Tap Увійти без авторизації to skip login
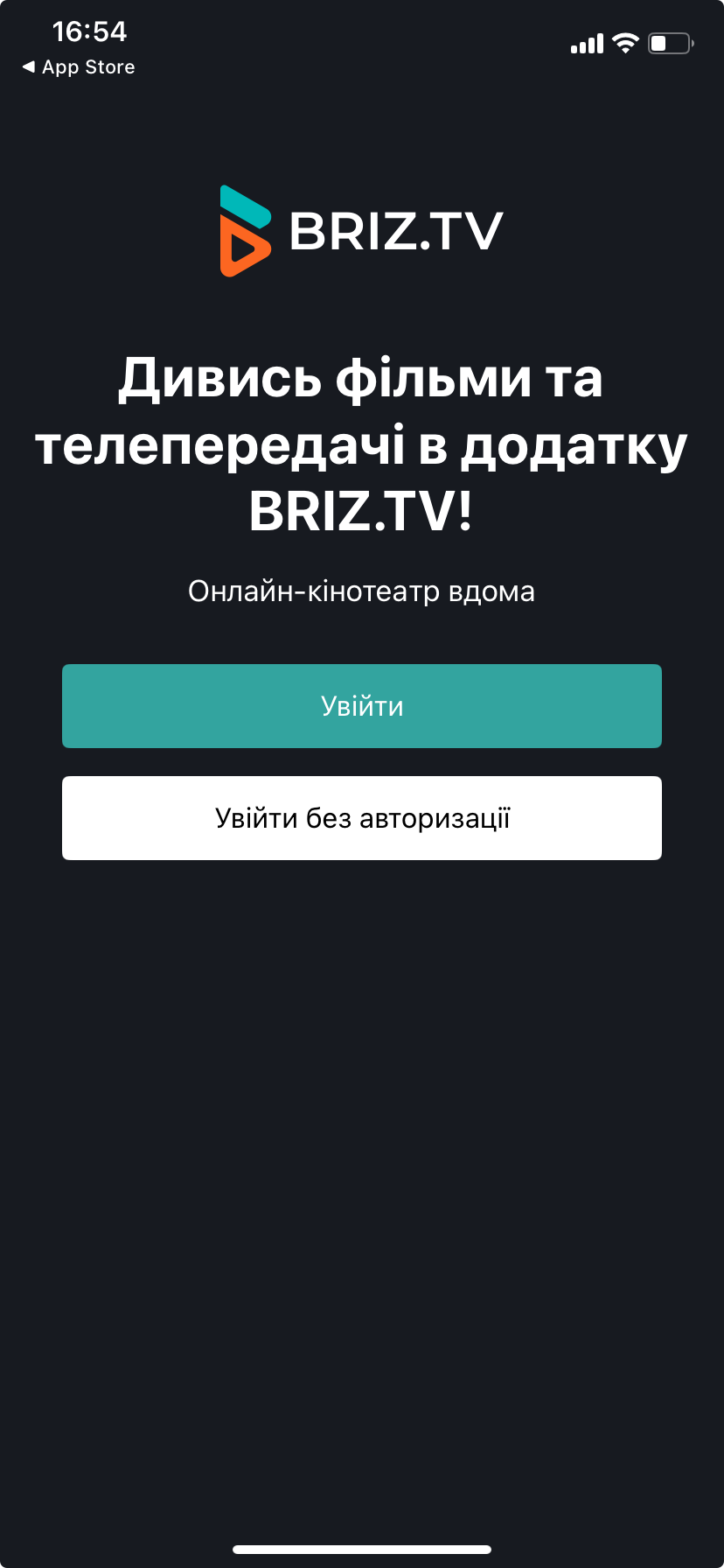 tap(362, 817)
